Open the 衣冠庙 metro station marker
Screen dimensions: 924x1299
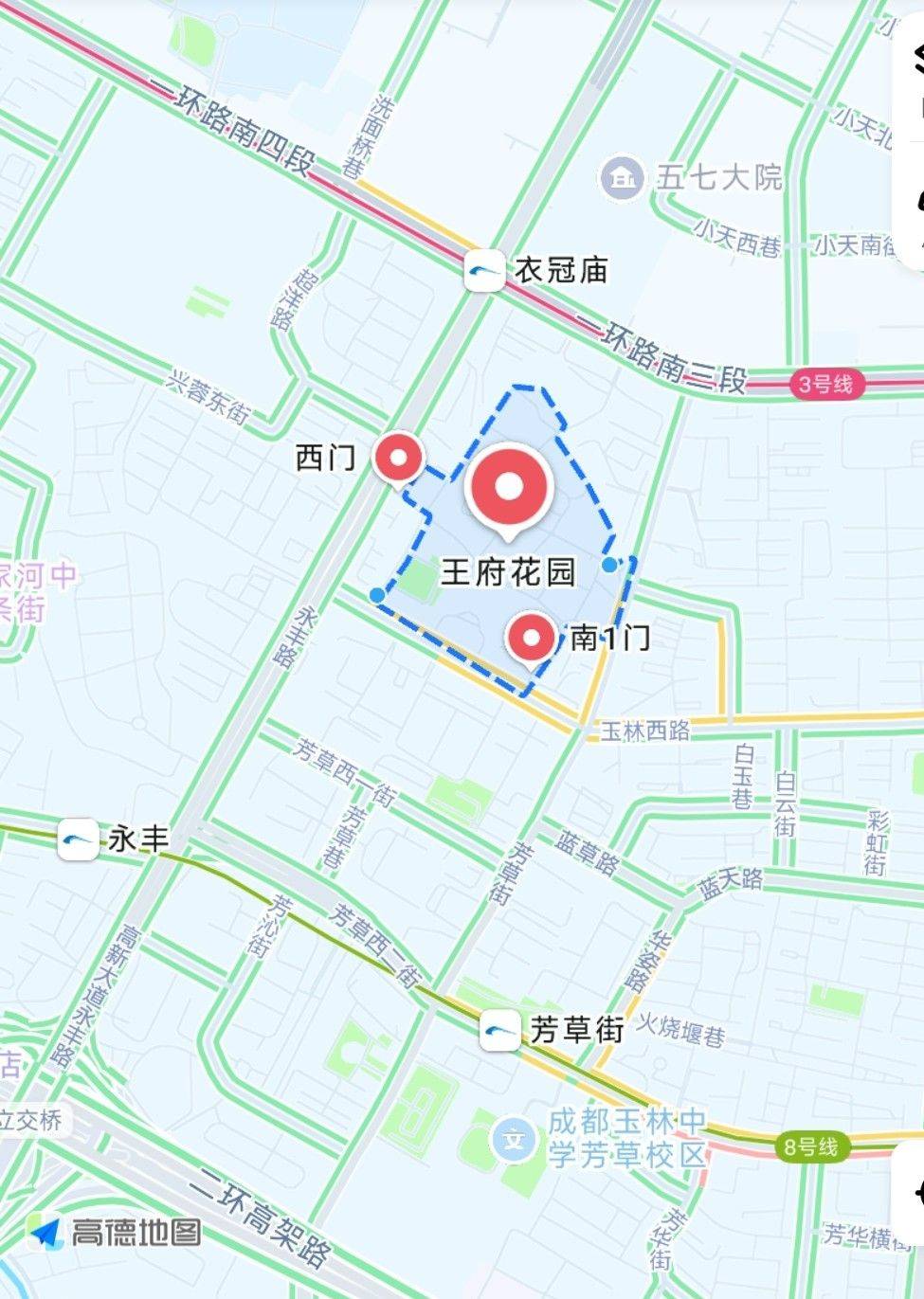click(484, 271)
